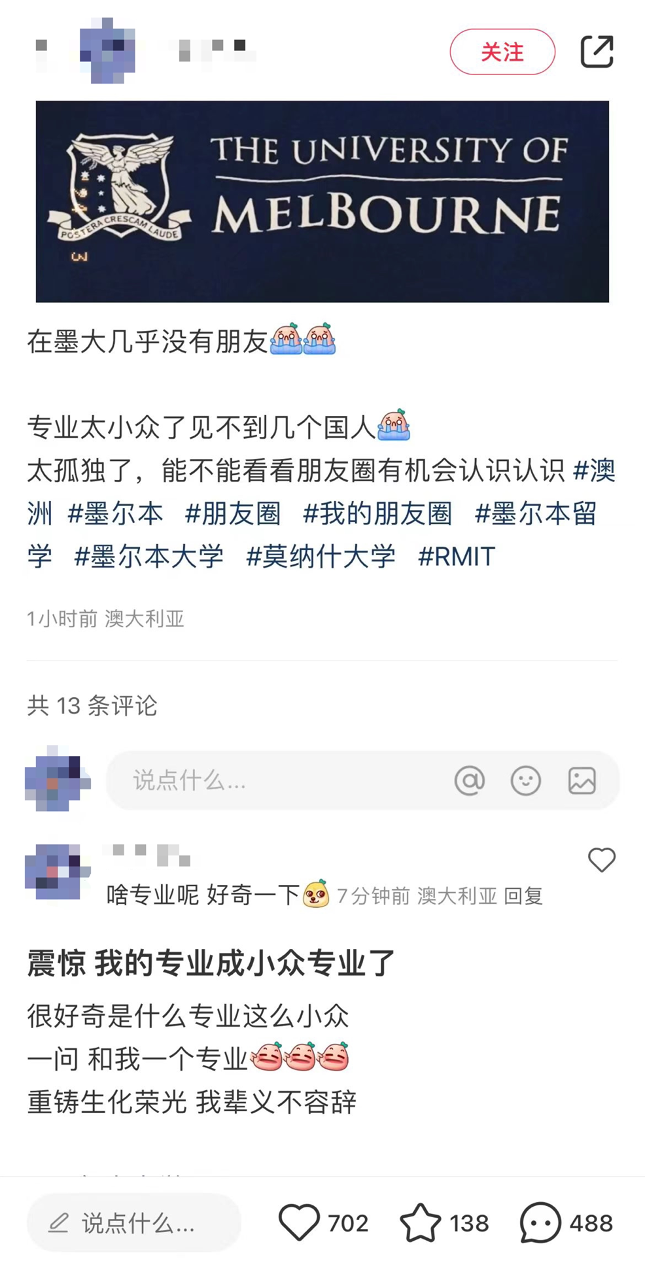The image size is (646, 1268).
Task: Like the comment 啥专业呢 好奇一下
Action: 601,860
